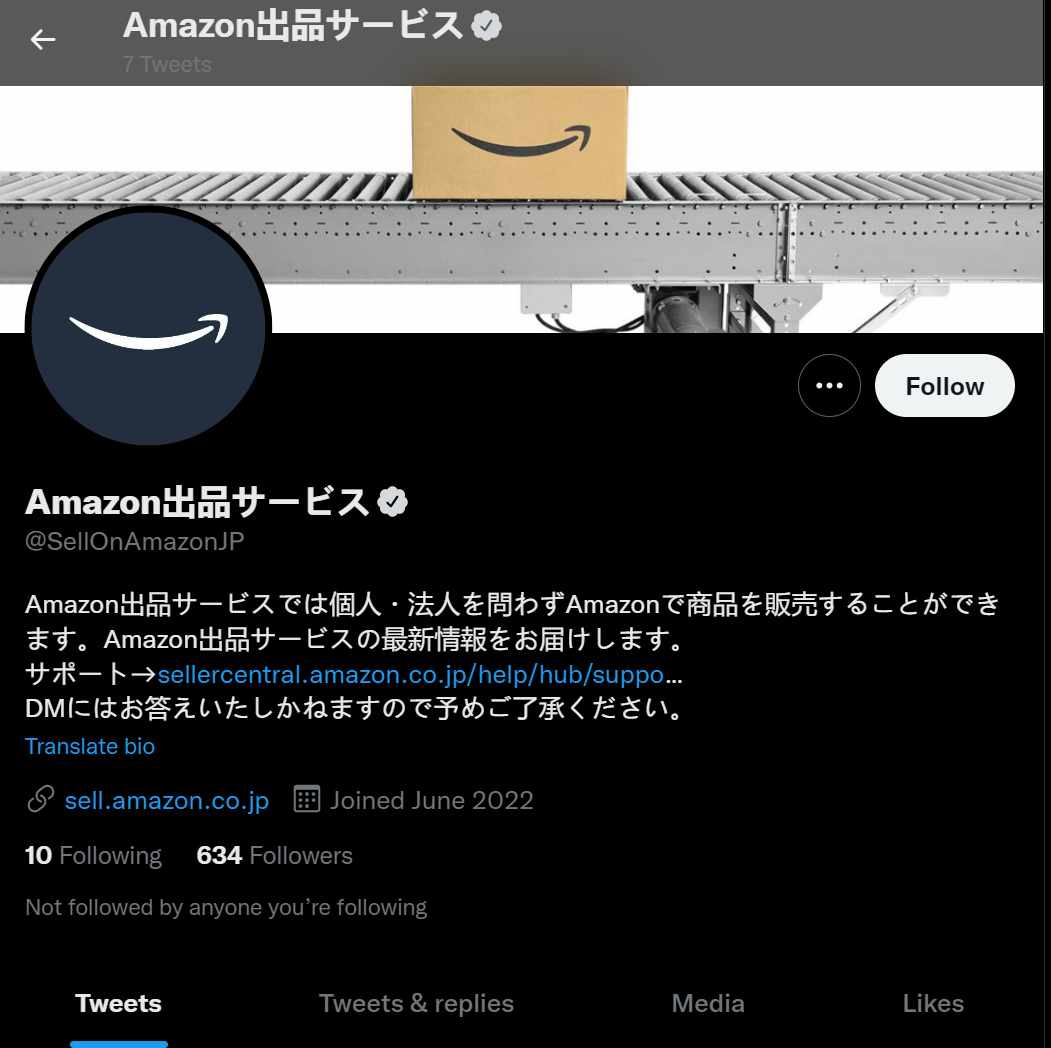Open the three-dot more options menu
The image size is (1051, 1048).
point(829,386)
